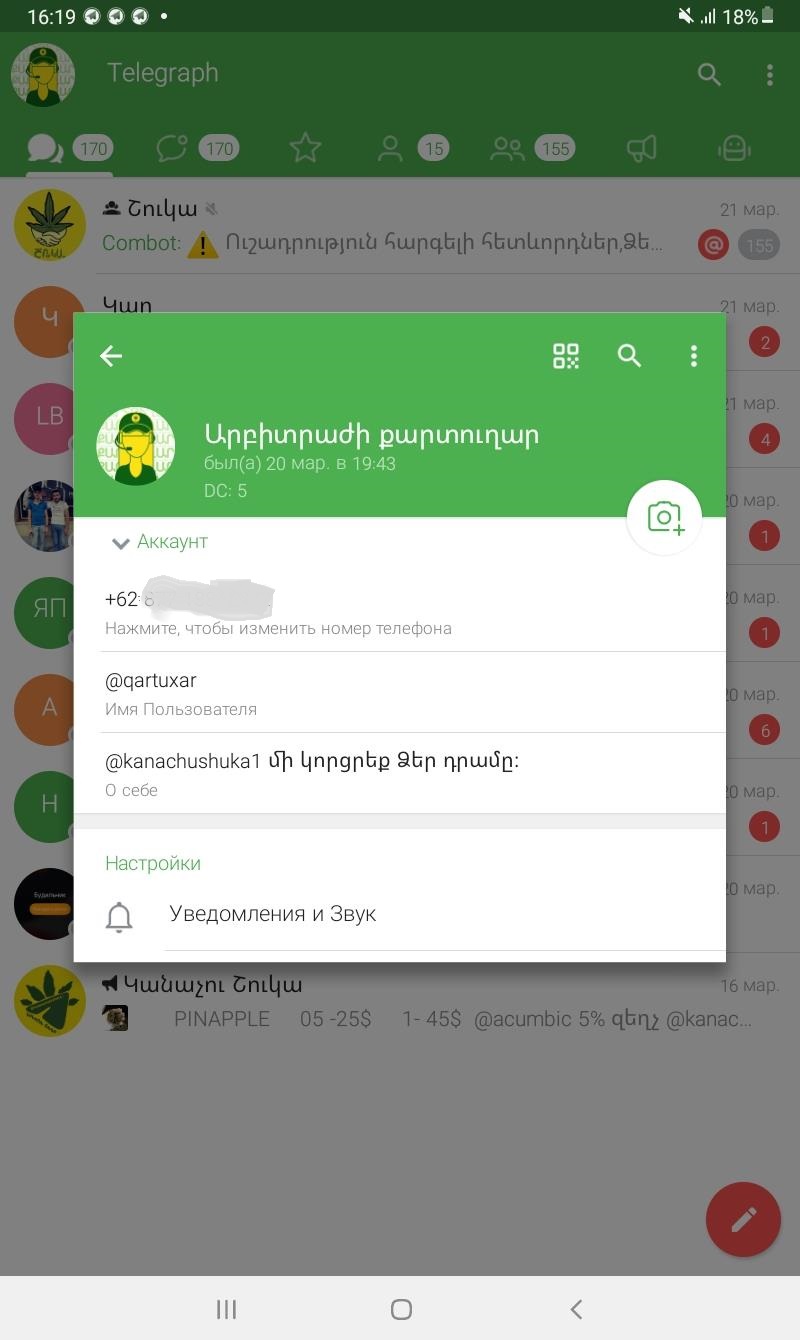Open the Շուկա chat from Combot
The height and width of the screenshot is (1340, 800).
[x=400, y=226]
